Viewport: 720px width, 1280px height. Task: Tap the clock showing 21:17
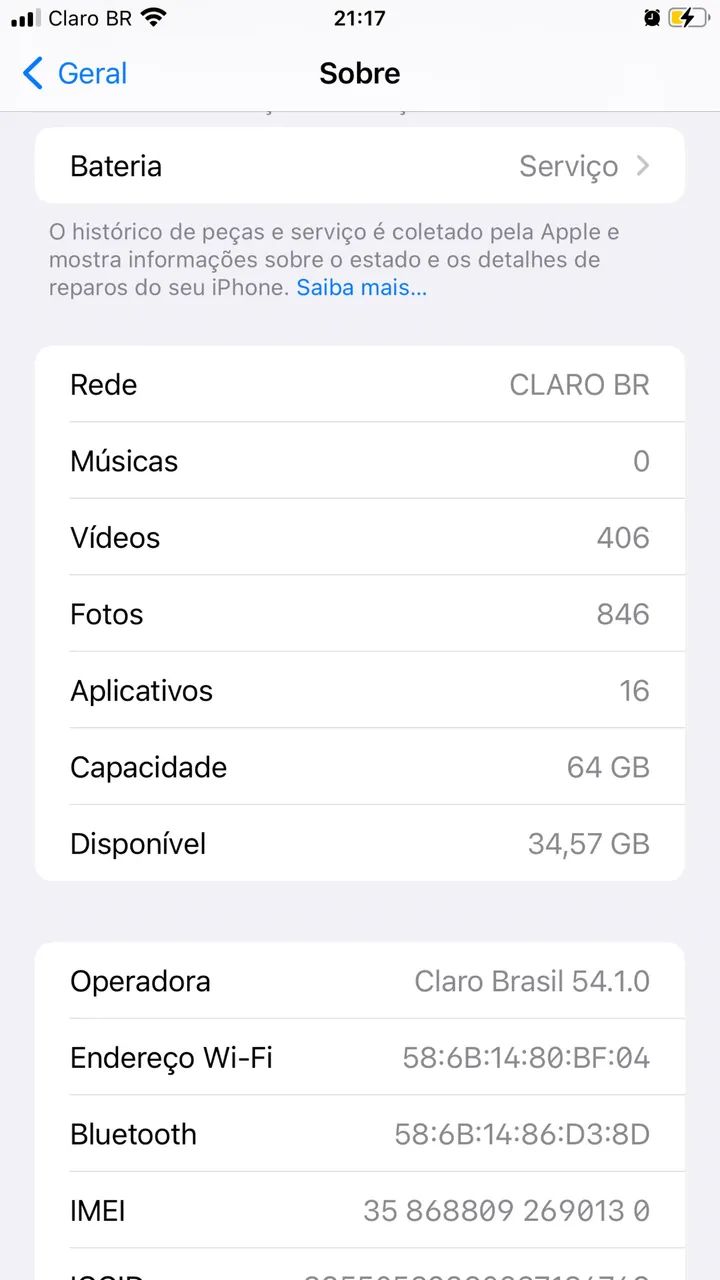coord(360,17)
